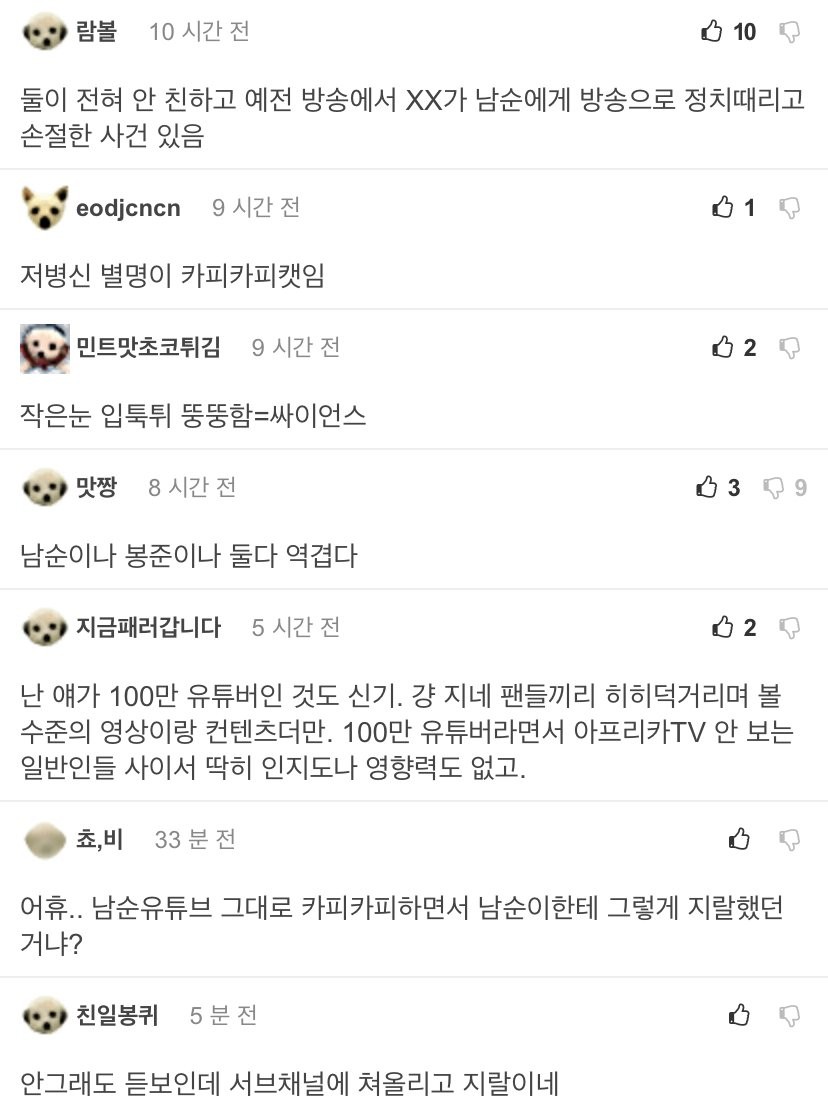Like the comment by 쵸,비
The image size is (828, 1115).
pyautogui.click(x=739, y=839)
